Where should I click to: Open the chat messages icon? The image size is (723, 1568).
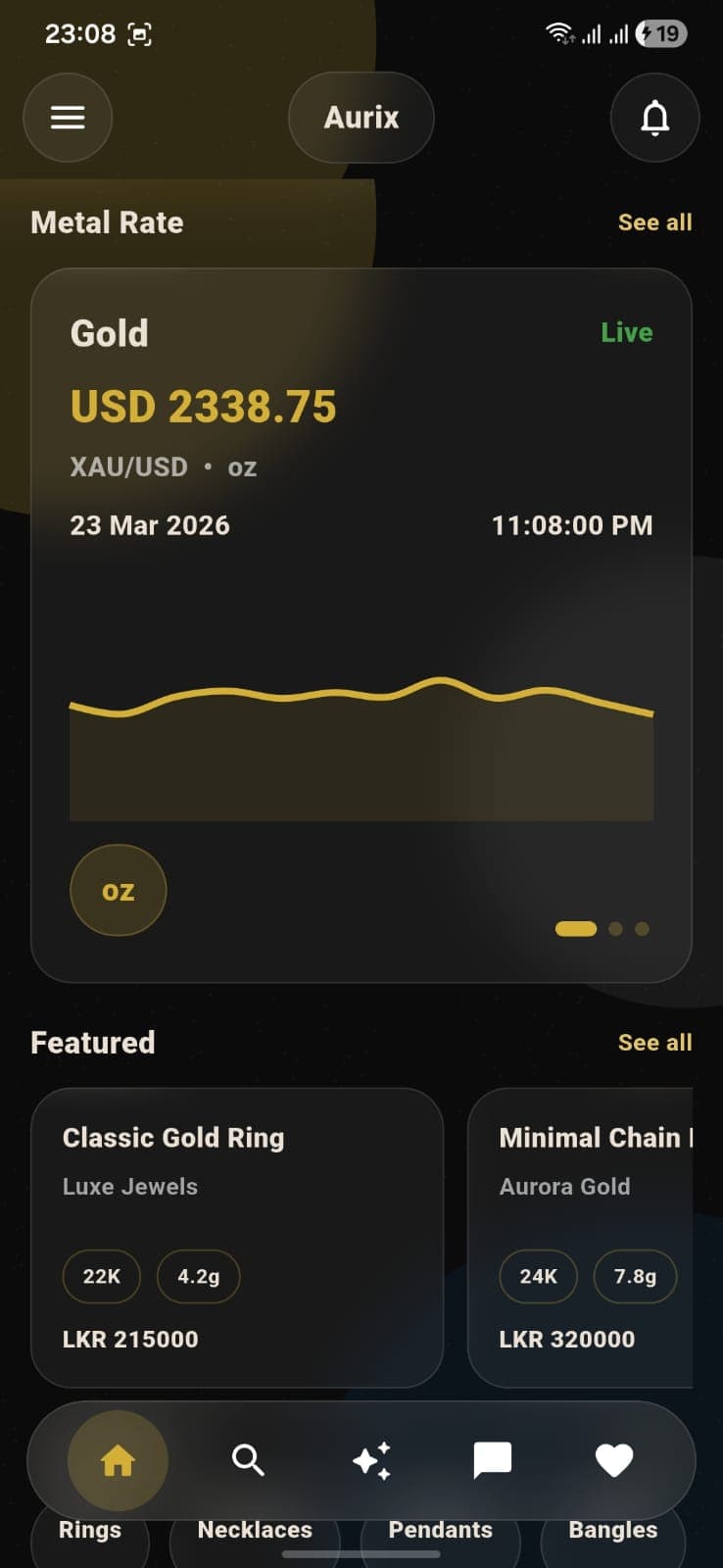(x=492, y=1460)
